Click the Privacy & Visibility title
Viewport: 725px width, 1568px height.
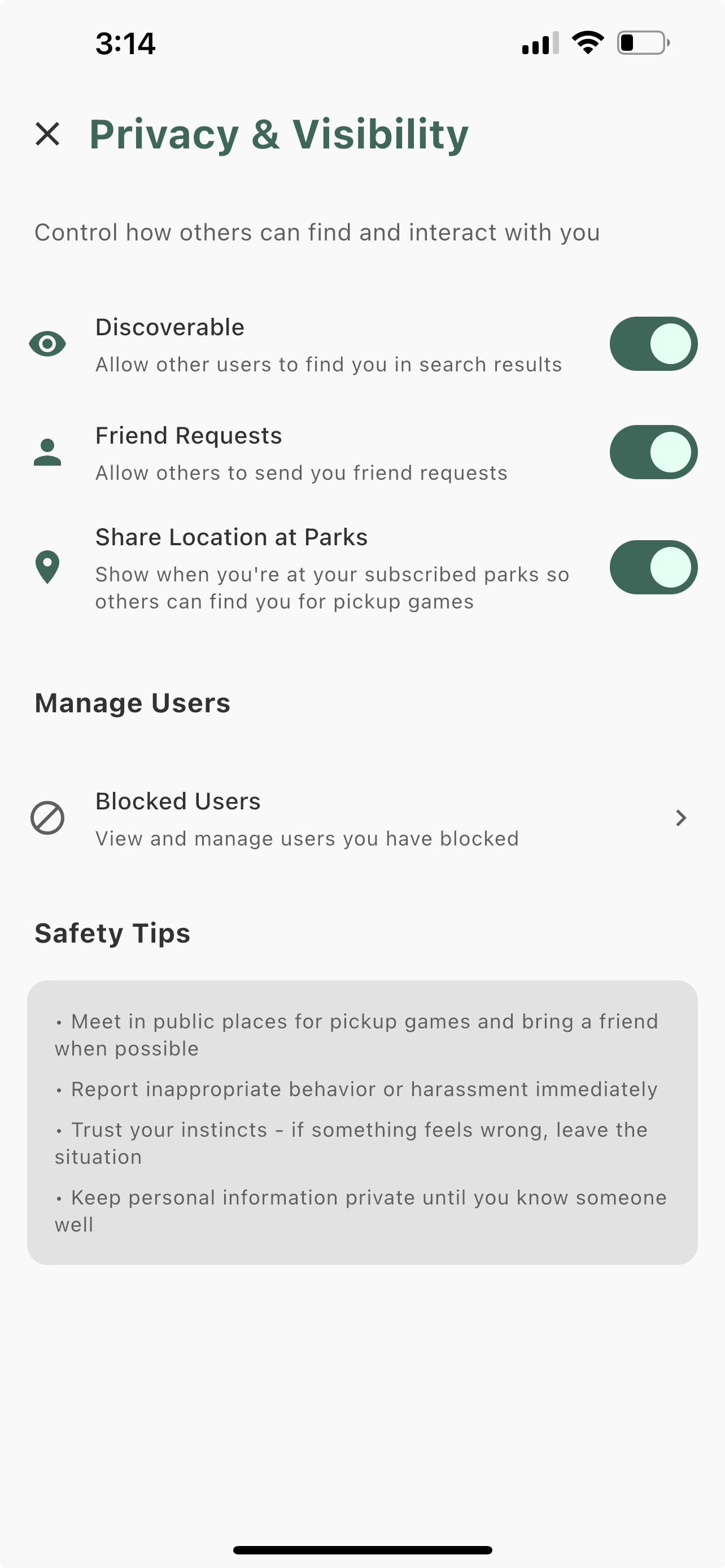(x=279, y=134)
